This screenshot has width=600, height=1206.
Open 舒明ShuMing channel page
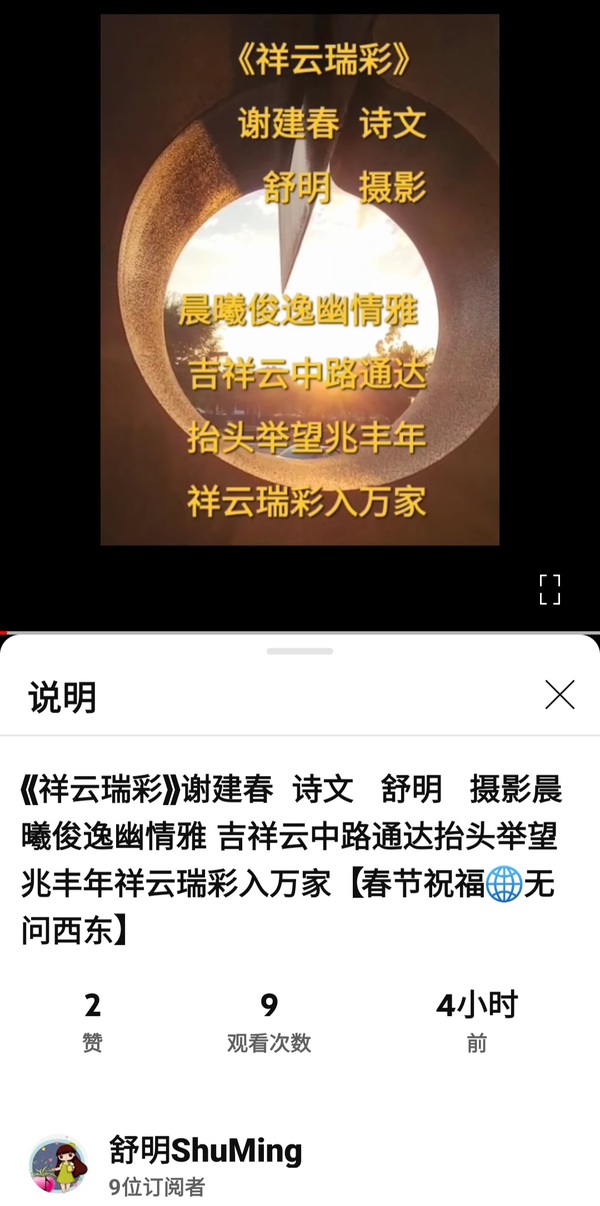[205, 1151]
